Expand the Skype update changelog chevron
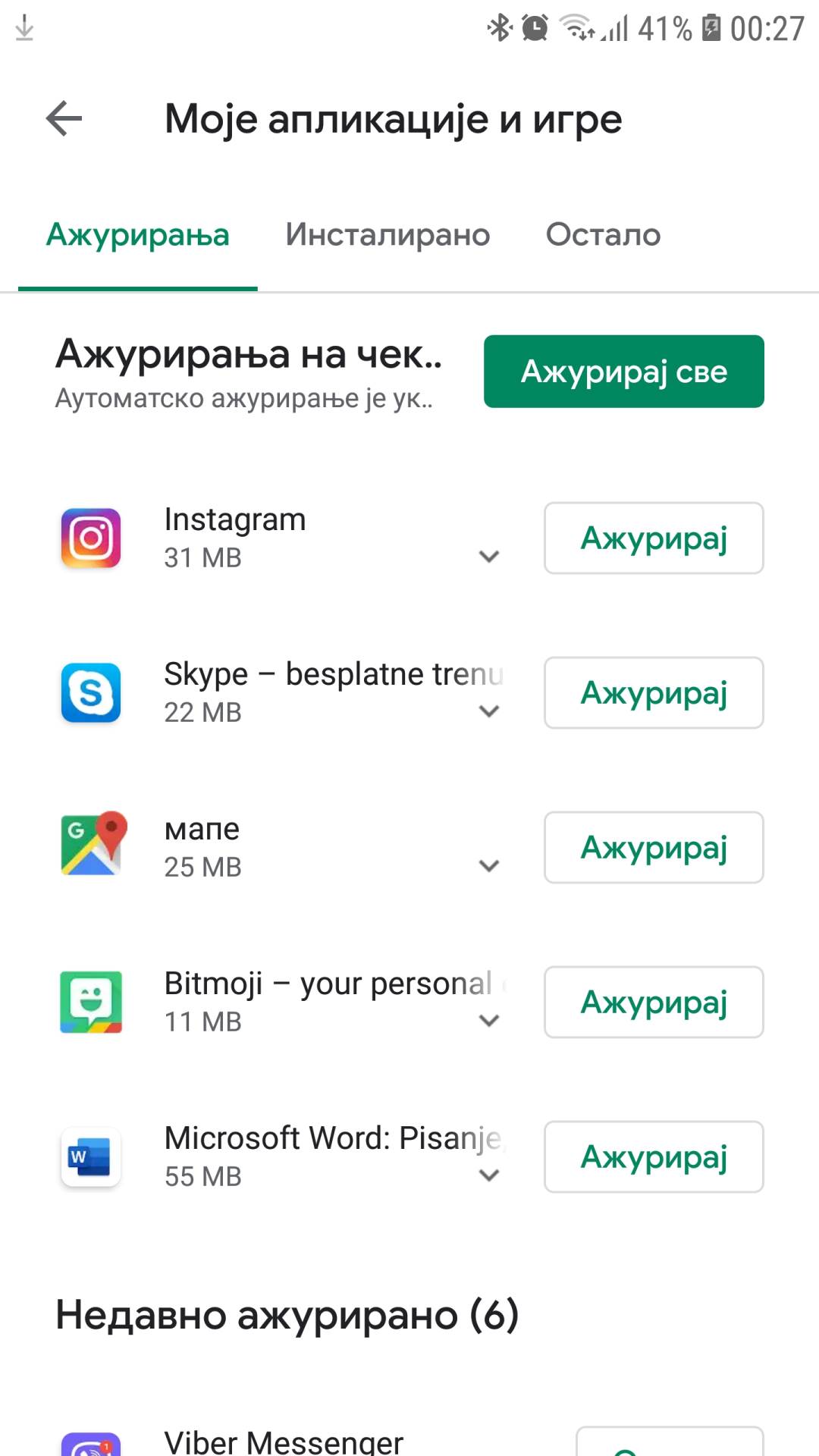819x1456 pixels. click(489, 711)
